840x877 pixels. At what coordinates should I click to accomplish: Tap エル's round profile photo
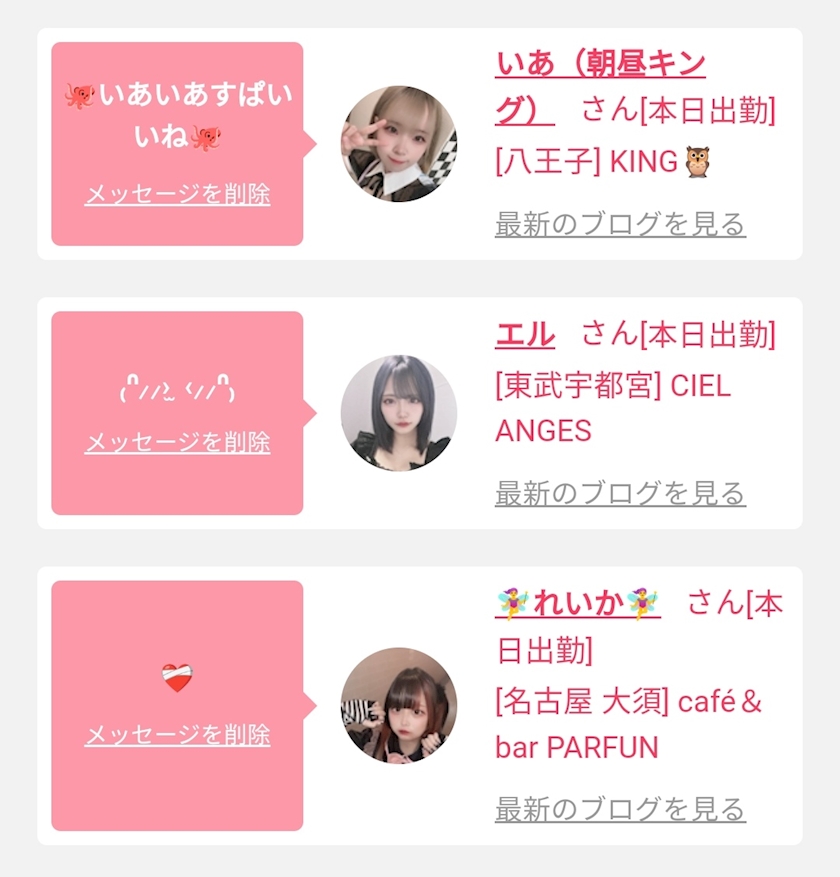pyautogui.click(x=399, y=413)
